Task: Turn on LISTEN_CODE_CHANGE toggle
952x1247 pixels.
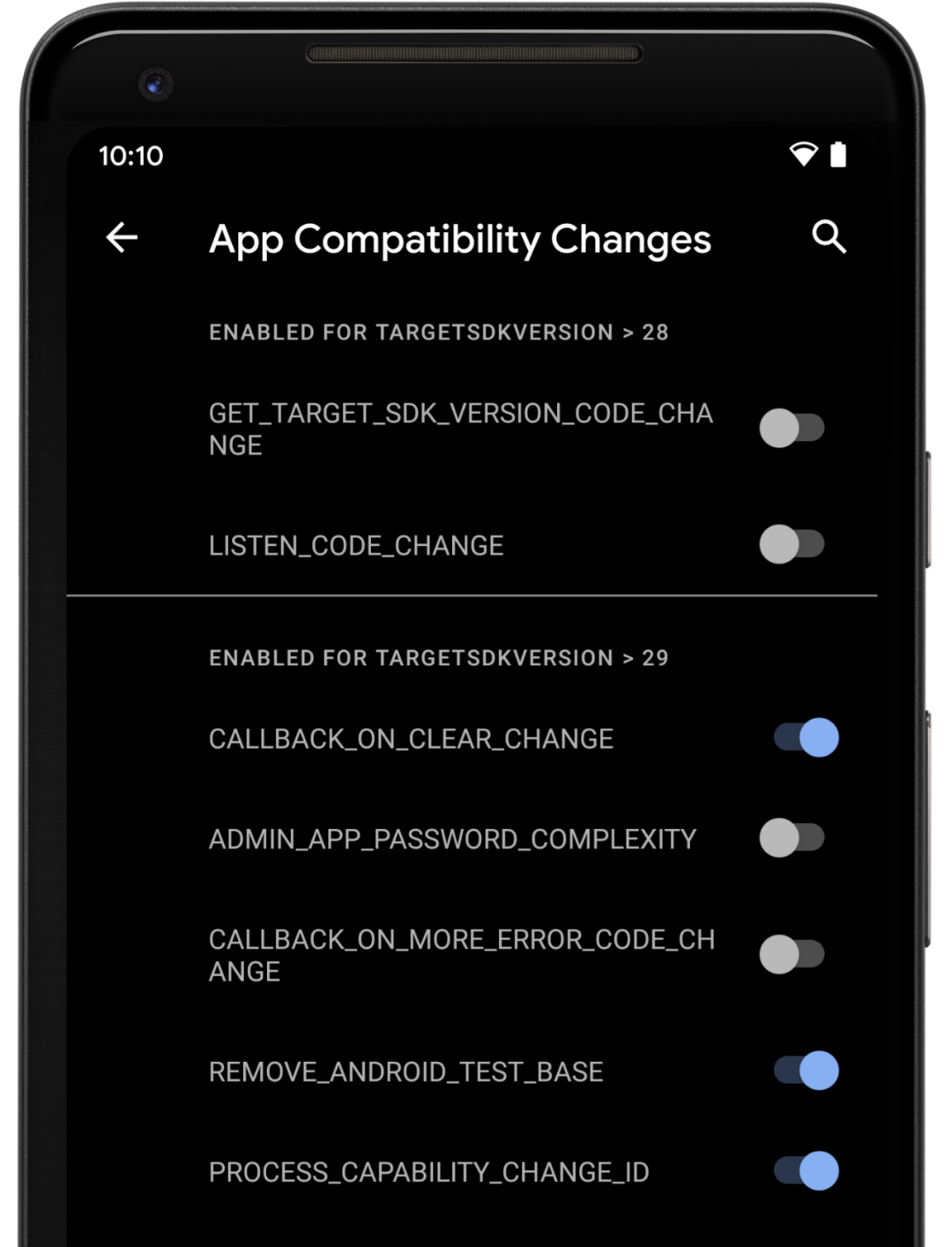Action: (792, 544)
